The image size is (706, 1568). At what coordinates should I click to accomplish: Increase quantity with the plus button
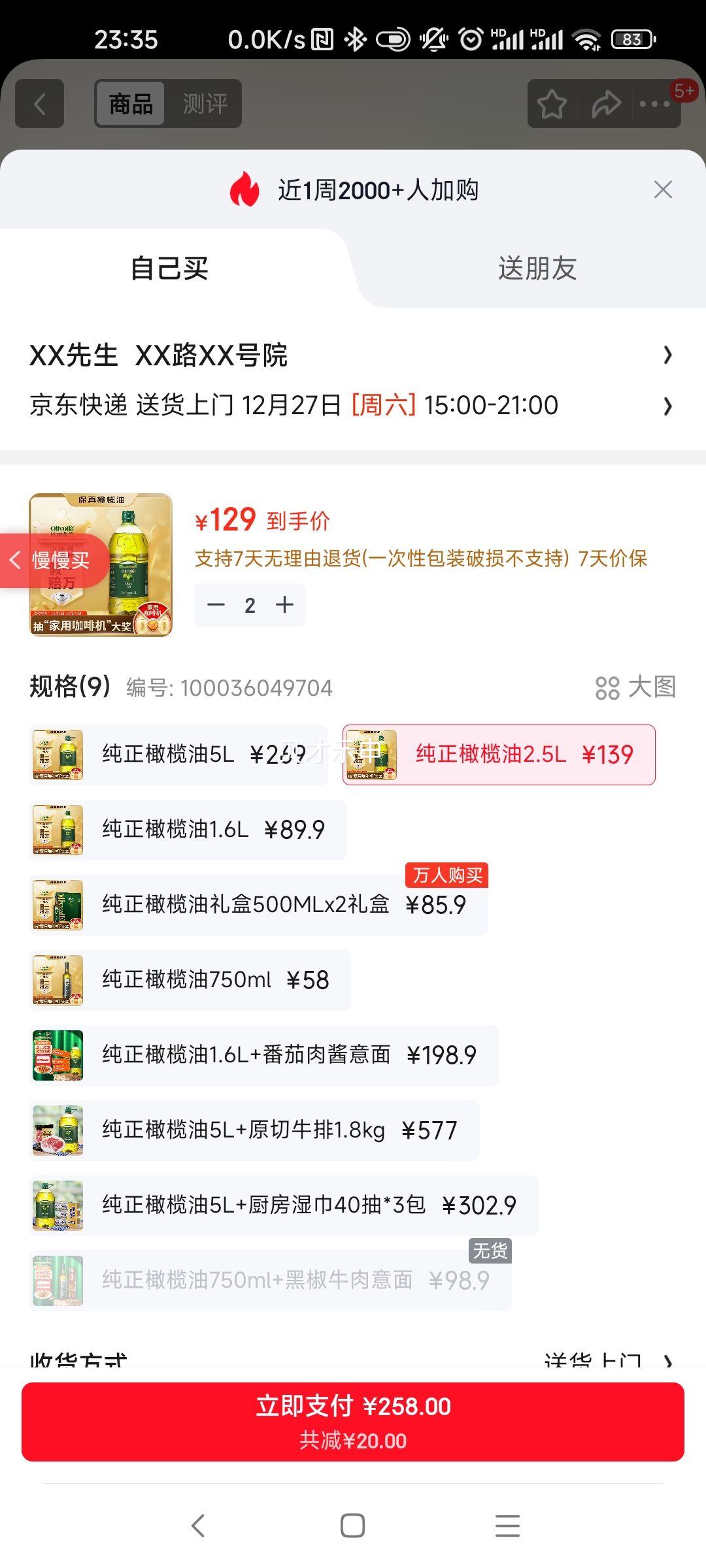285,604
